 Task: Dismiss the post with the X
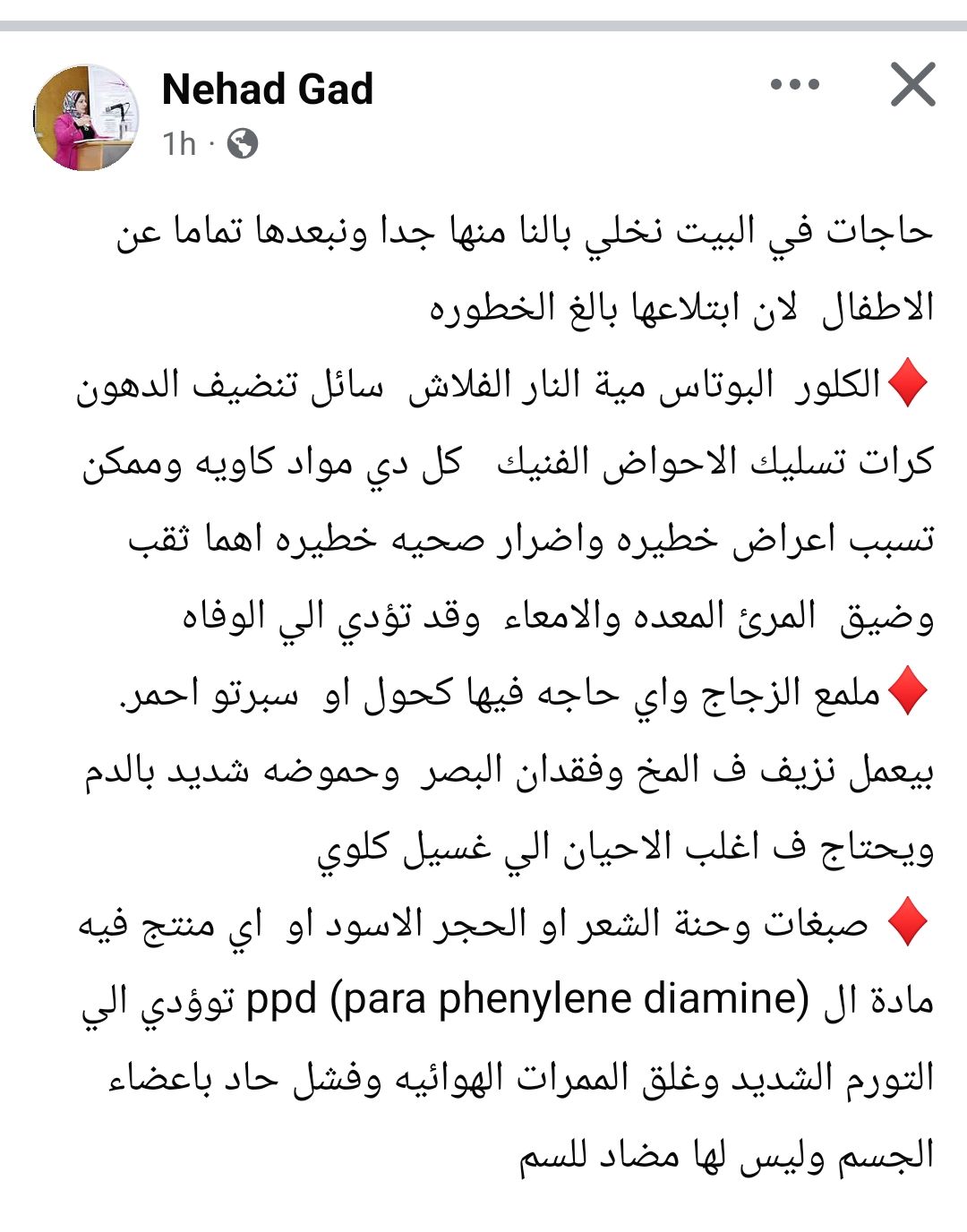(912, 85)
